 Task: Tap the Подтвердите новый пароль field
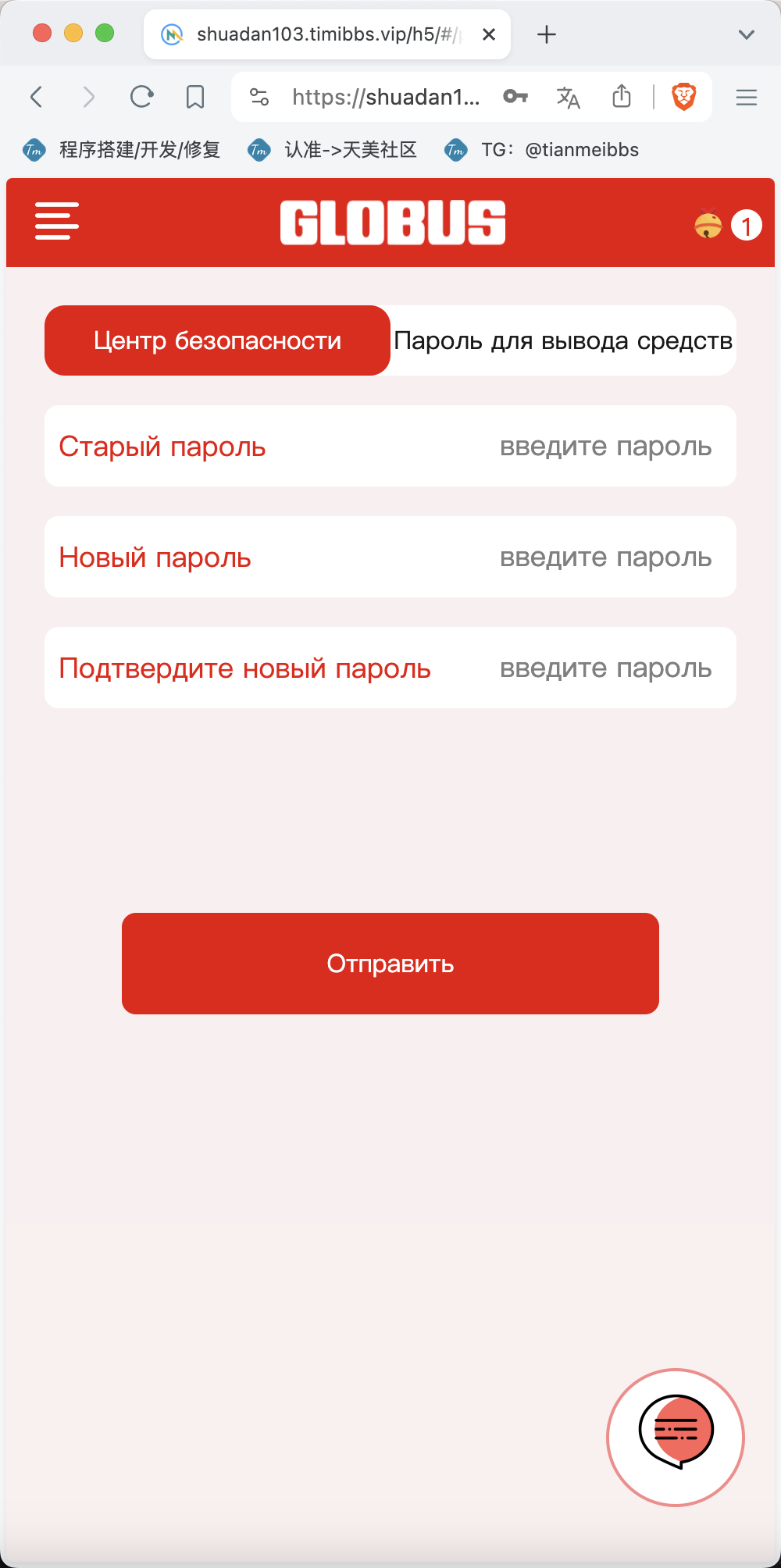390,668
